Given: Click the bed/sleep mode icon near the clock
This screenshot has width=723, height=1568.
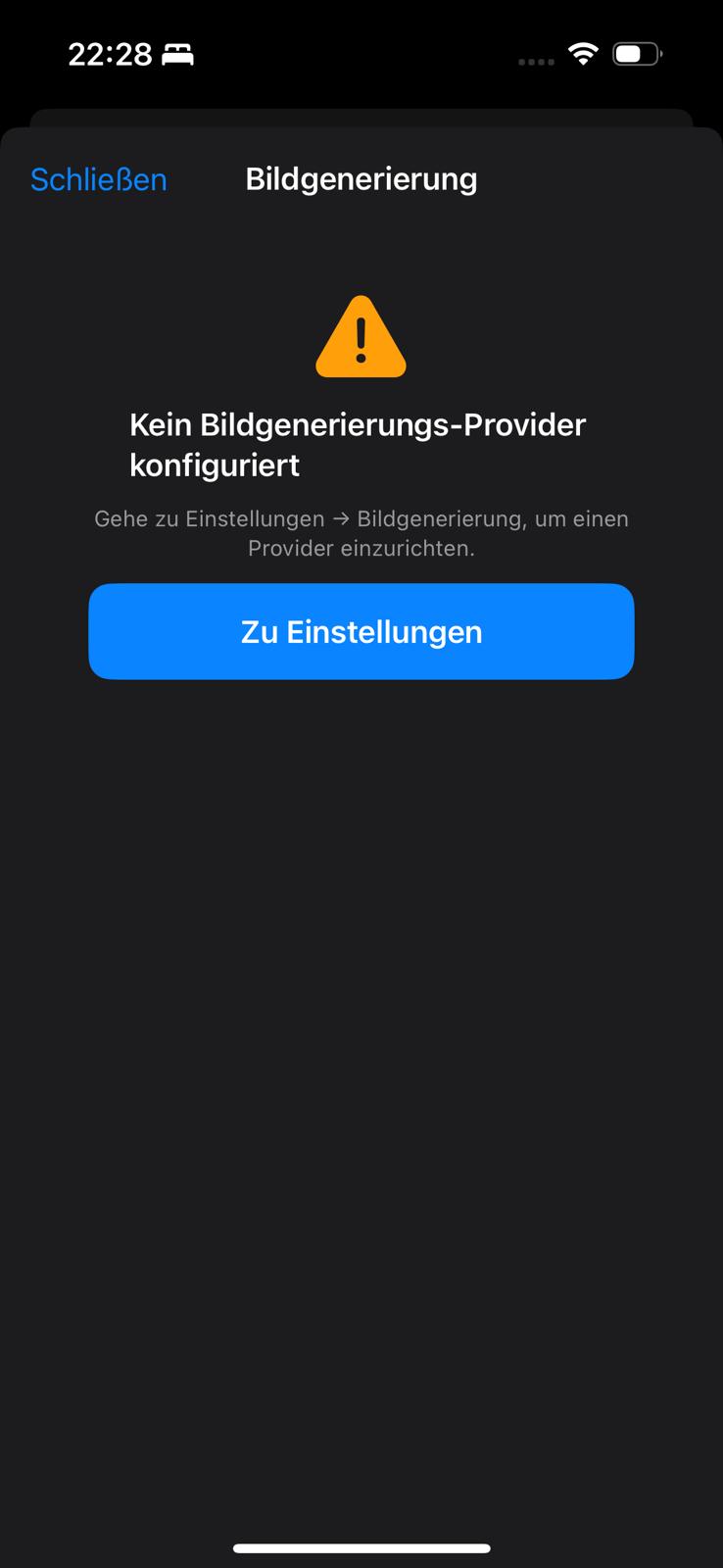Looking at the screenshot, I should pos(176,55).
